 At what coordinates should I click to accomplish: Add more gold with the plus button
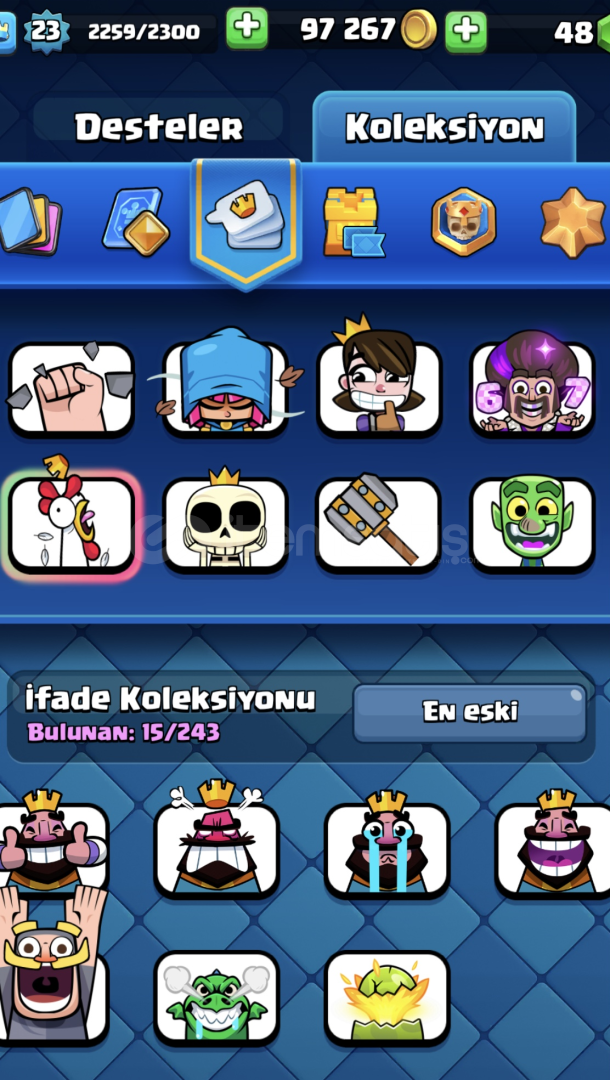point(465,31)
